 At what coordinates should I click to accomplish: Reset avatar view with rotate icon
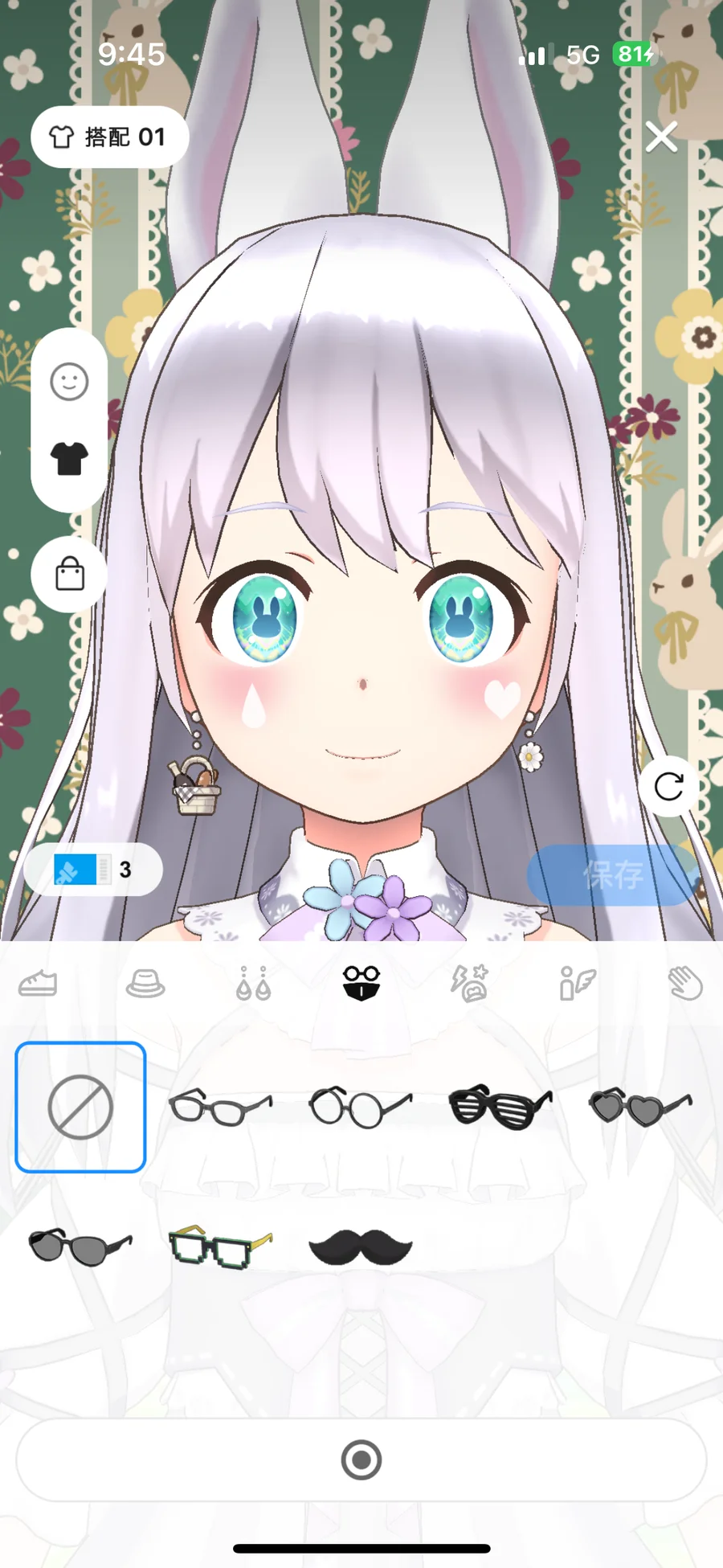pos(668,786)
